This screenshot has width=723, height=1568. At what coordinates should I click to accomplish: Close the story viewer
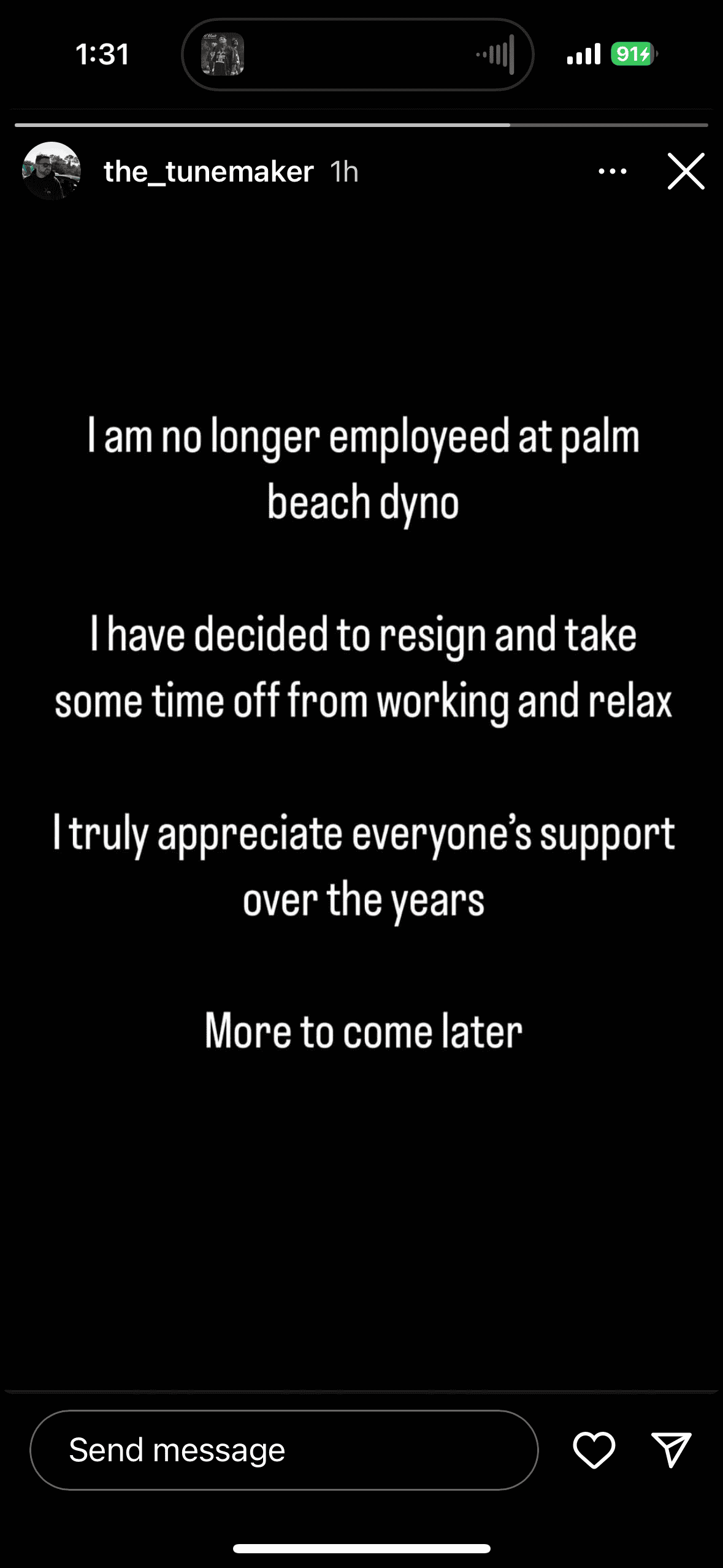point(686,171)
